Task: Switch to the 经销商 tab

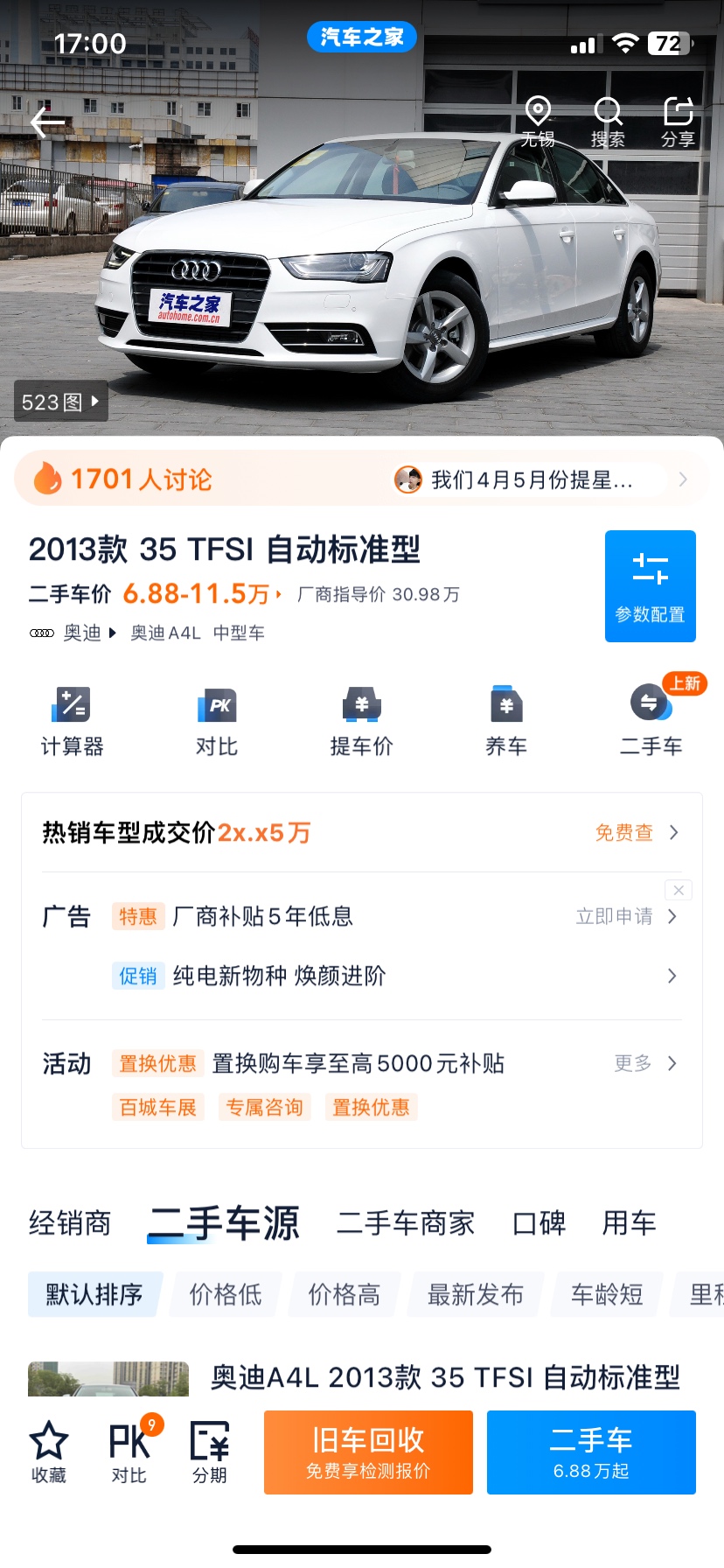Action: click(70, 1223)
